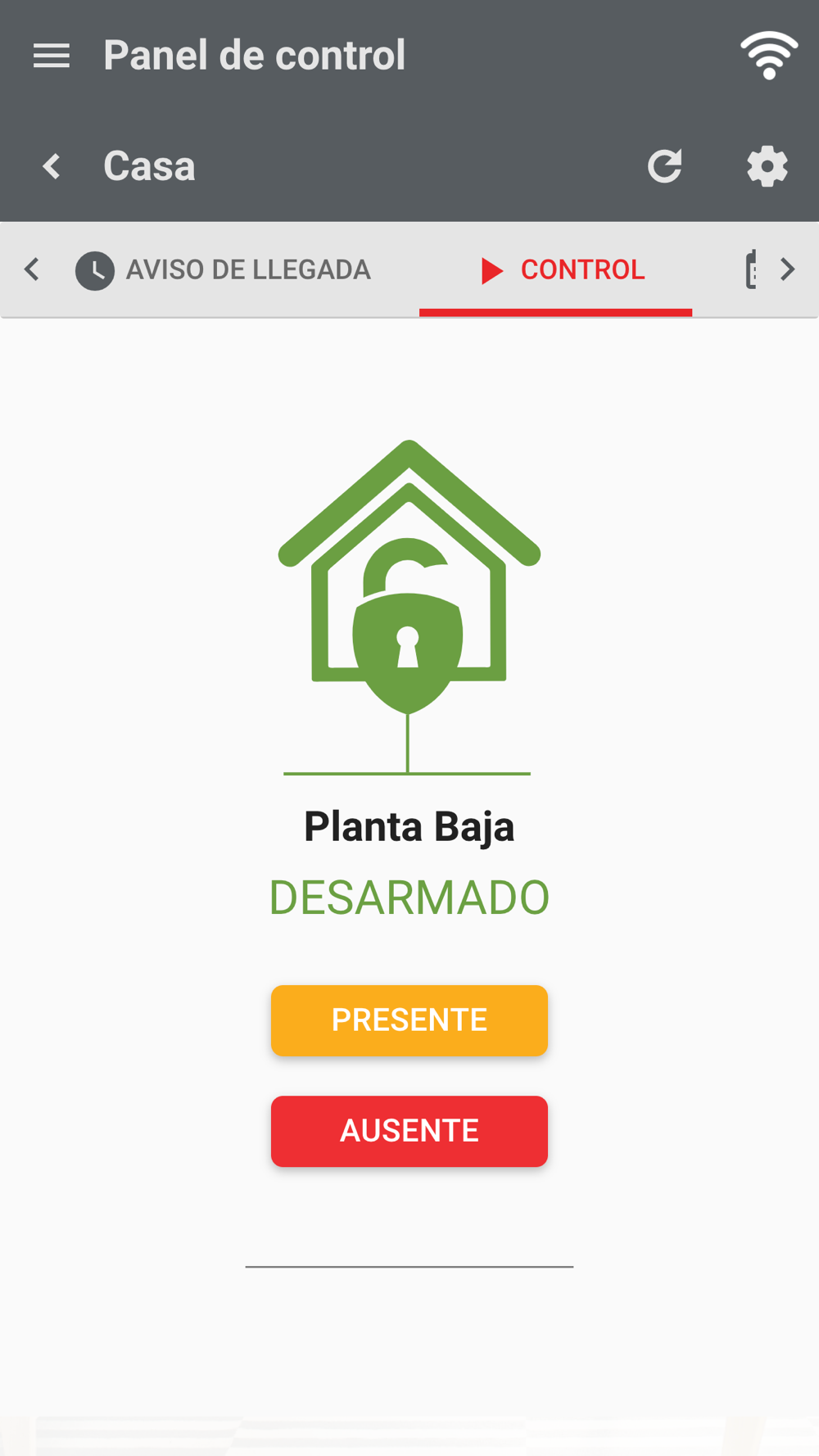Switch to Aviso de llegada tab
Viewport: 819px width, 1456px height.
[x=224, y=269]
